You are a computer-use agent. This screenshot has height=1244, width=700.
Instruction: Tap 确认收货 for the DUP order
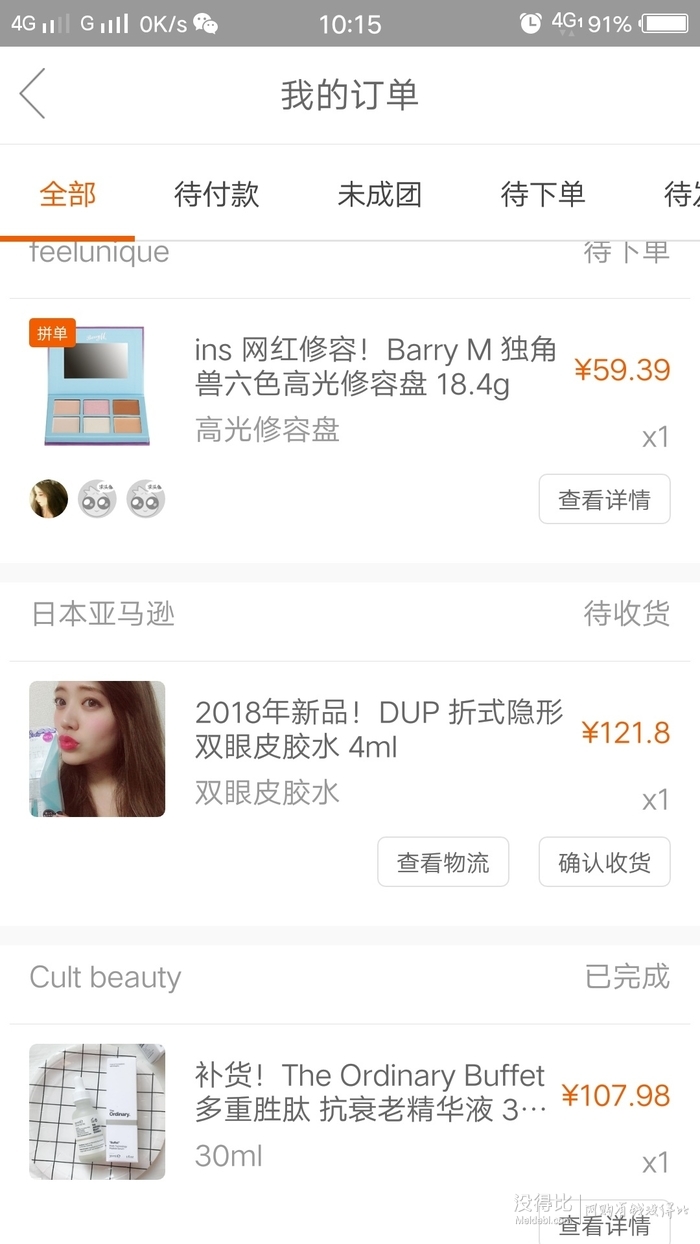pyautogui.click(x=604, y=862)
